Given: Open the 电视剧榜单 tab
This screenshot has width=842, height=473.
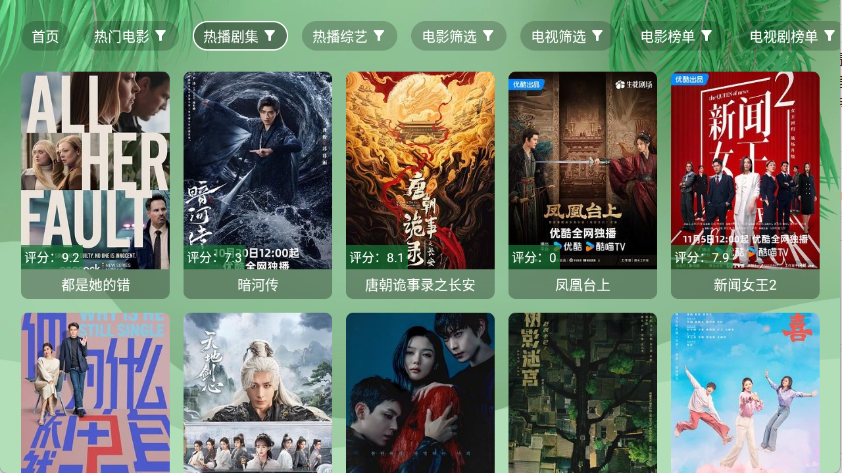Looking at the screenshot, I should (x=792, y=37).
